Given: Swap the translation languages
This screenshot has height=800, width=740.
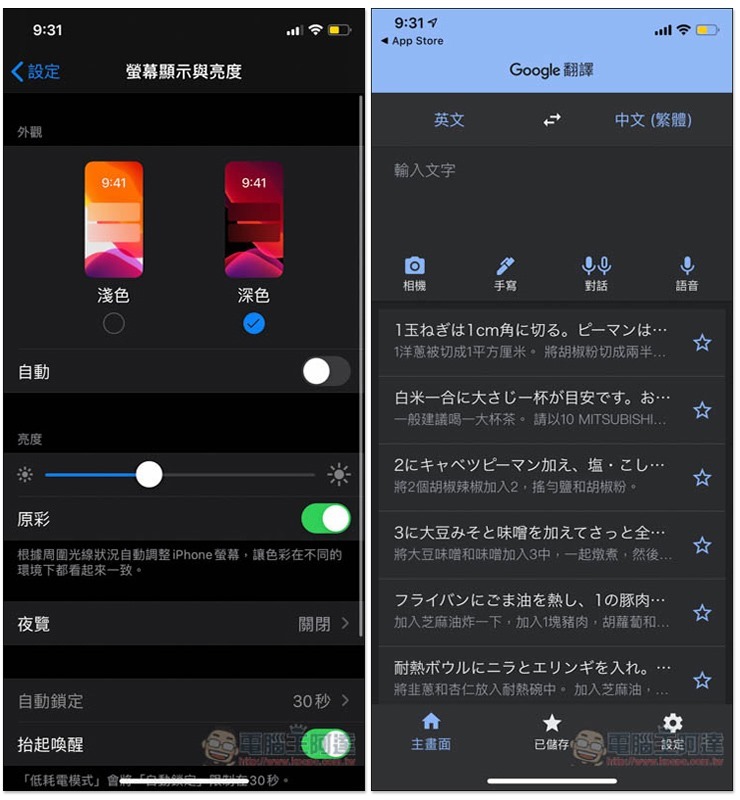Looking at the screenshot, I should pyautogui.click(x=552, y=120).
